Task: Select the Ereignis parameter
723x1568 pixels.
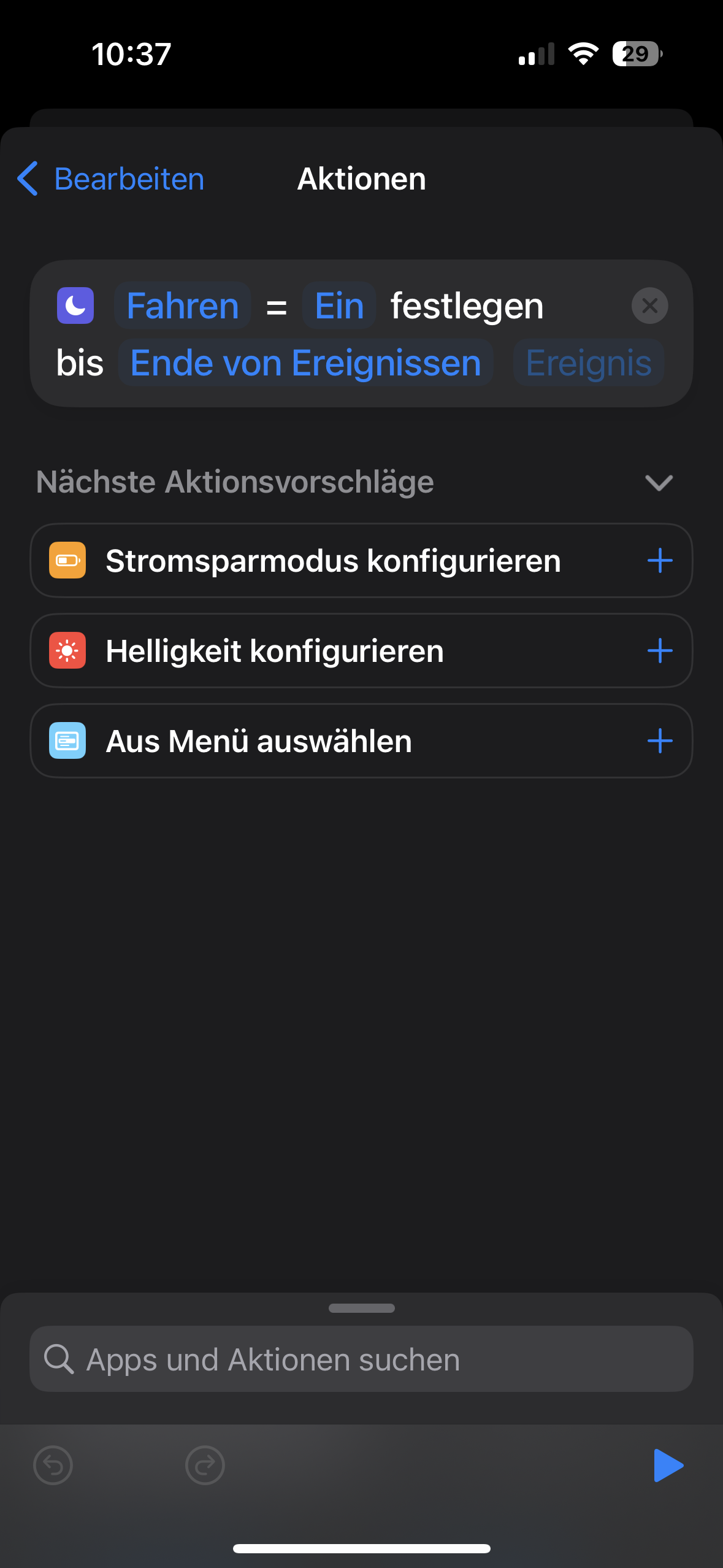Action: 588,363
